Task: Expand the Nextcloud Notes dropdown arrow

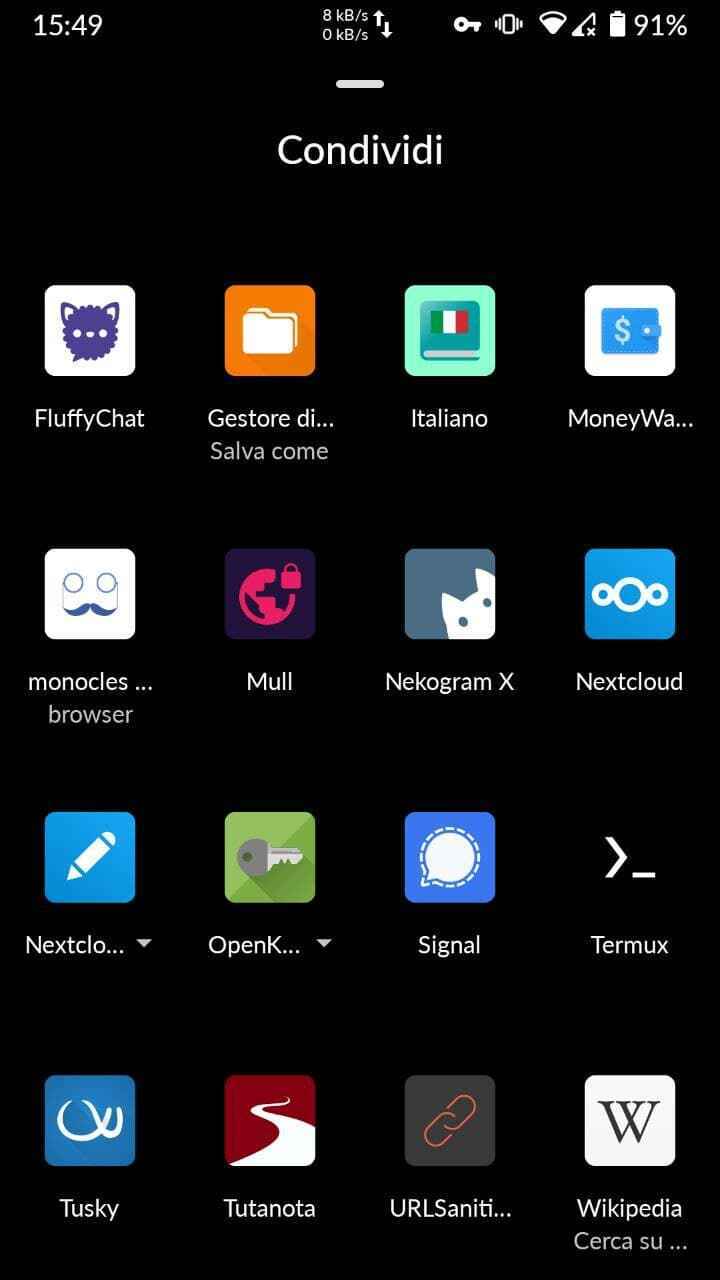Action: (144, 943)
